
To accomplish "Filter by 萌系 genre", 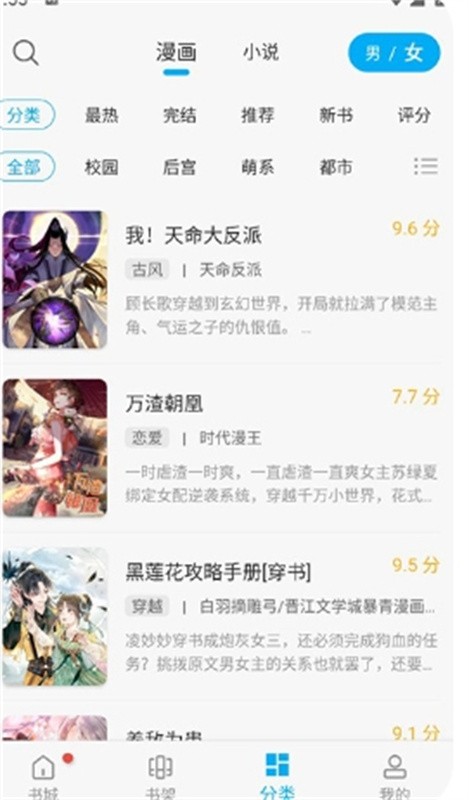I will click(x=258, y=167).
